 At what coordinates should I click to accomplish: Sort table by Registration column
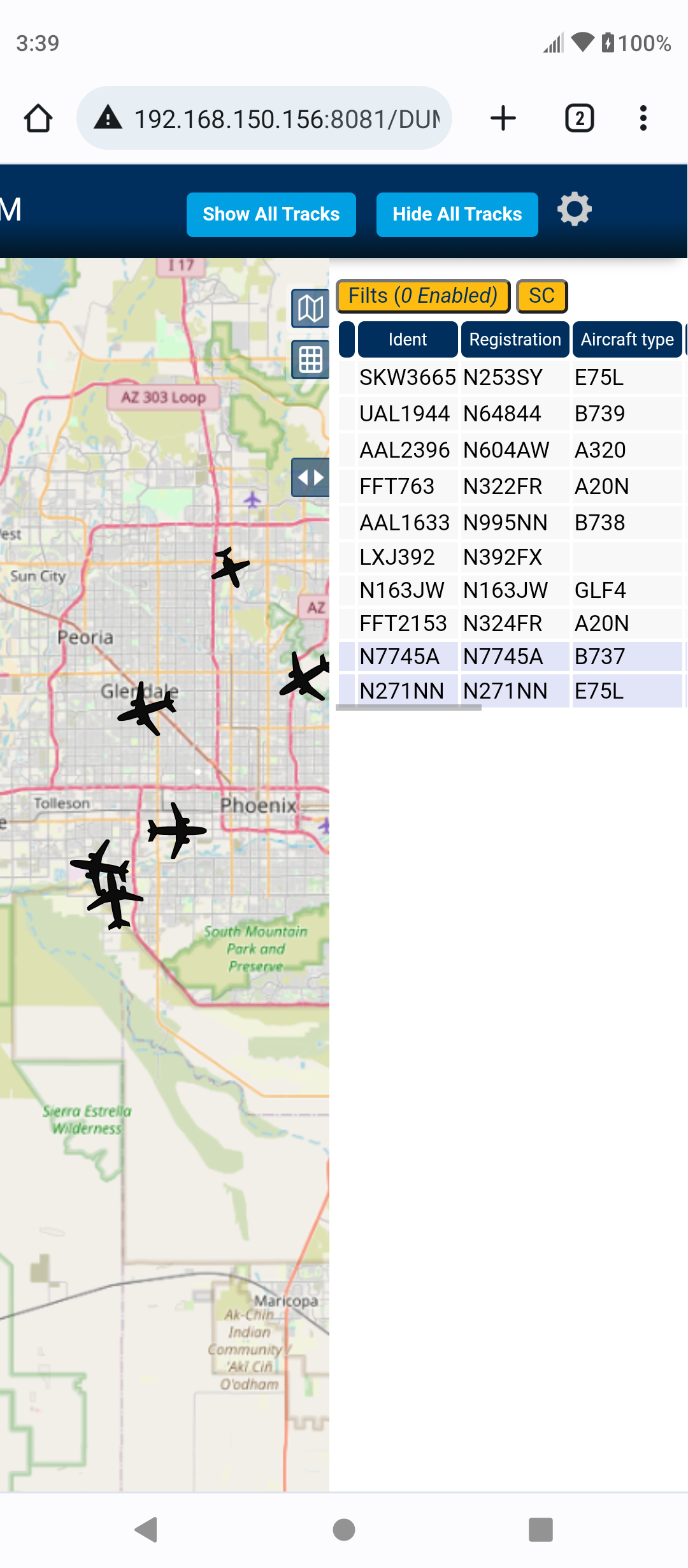(515, 339)
